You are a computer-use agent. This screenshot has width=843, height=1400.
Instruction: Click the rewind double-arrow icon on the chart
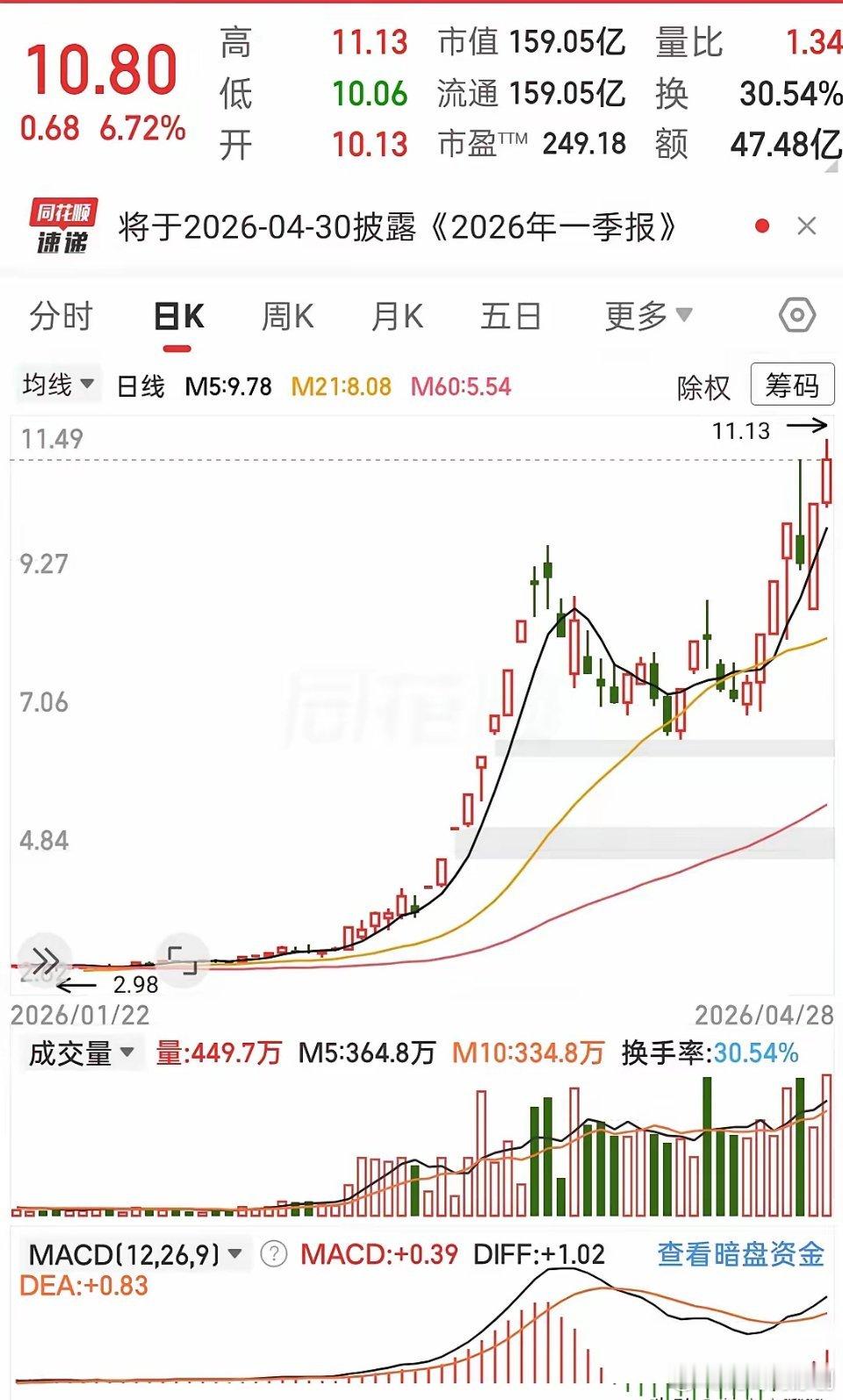43,959
